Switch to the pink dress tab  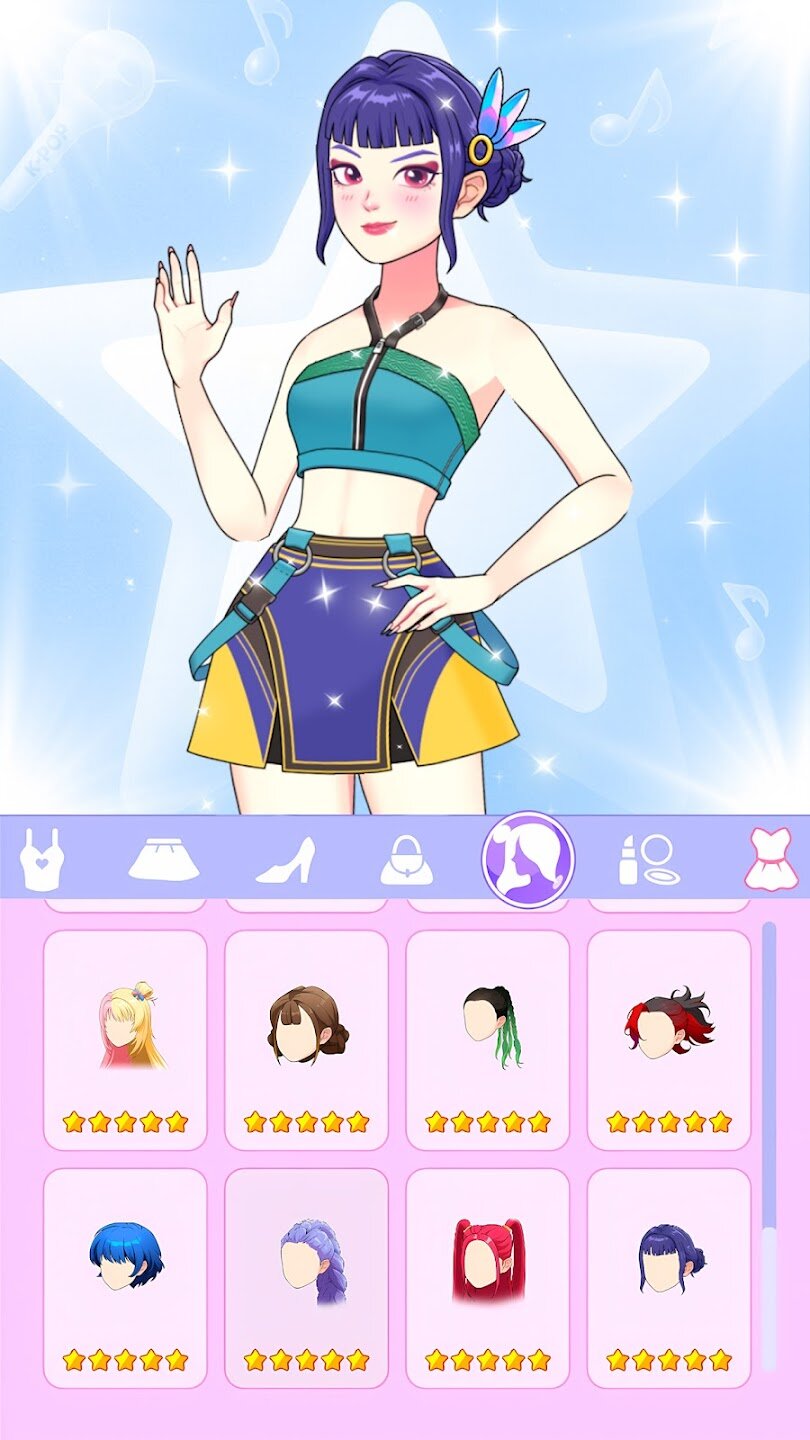[771, 859]
